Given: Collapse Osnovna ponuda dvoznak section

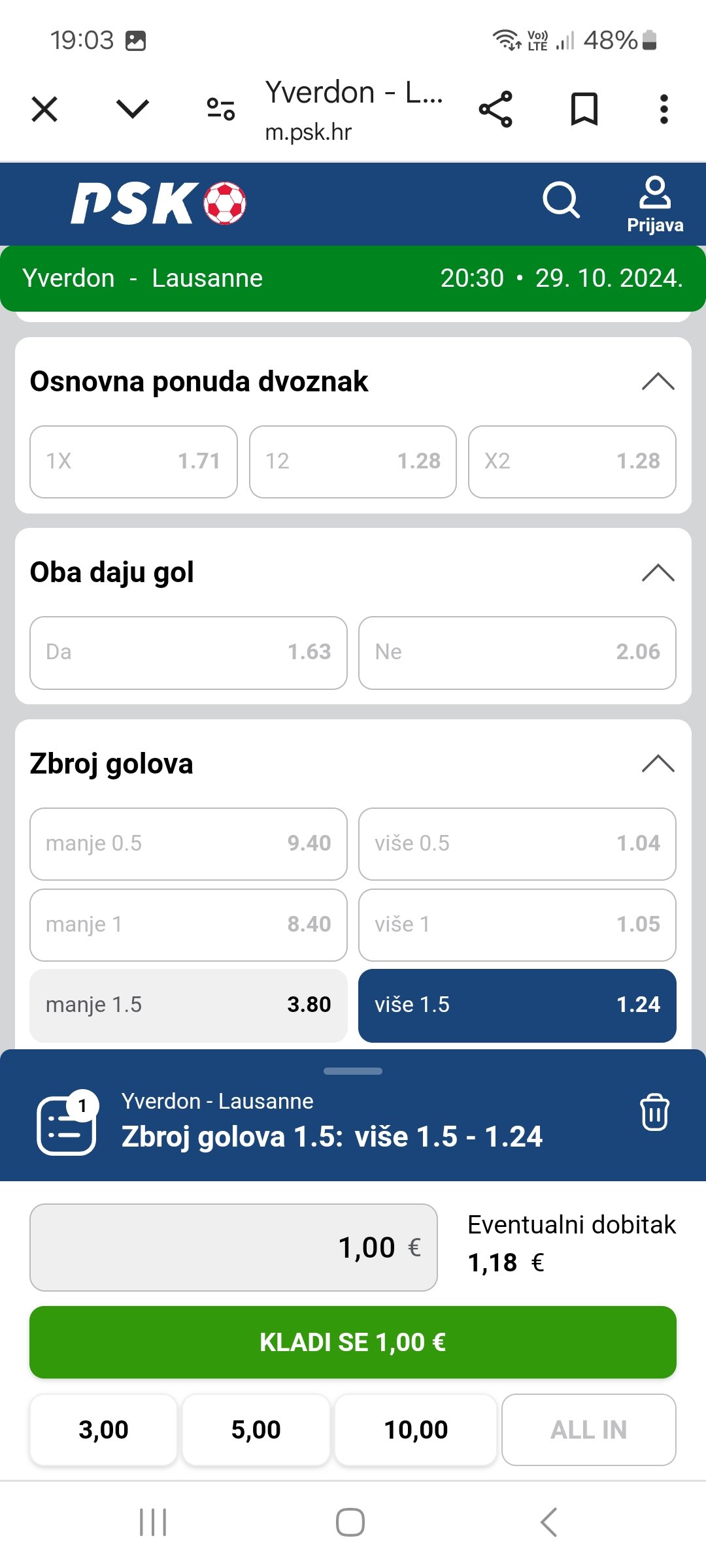Looking at the screenshot, I should point(658,382).
